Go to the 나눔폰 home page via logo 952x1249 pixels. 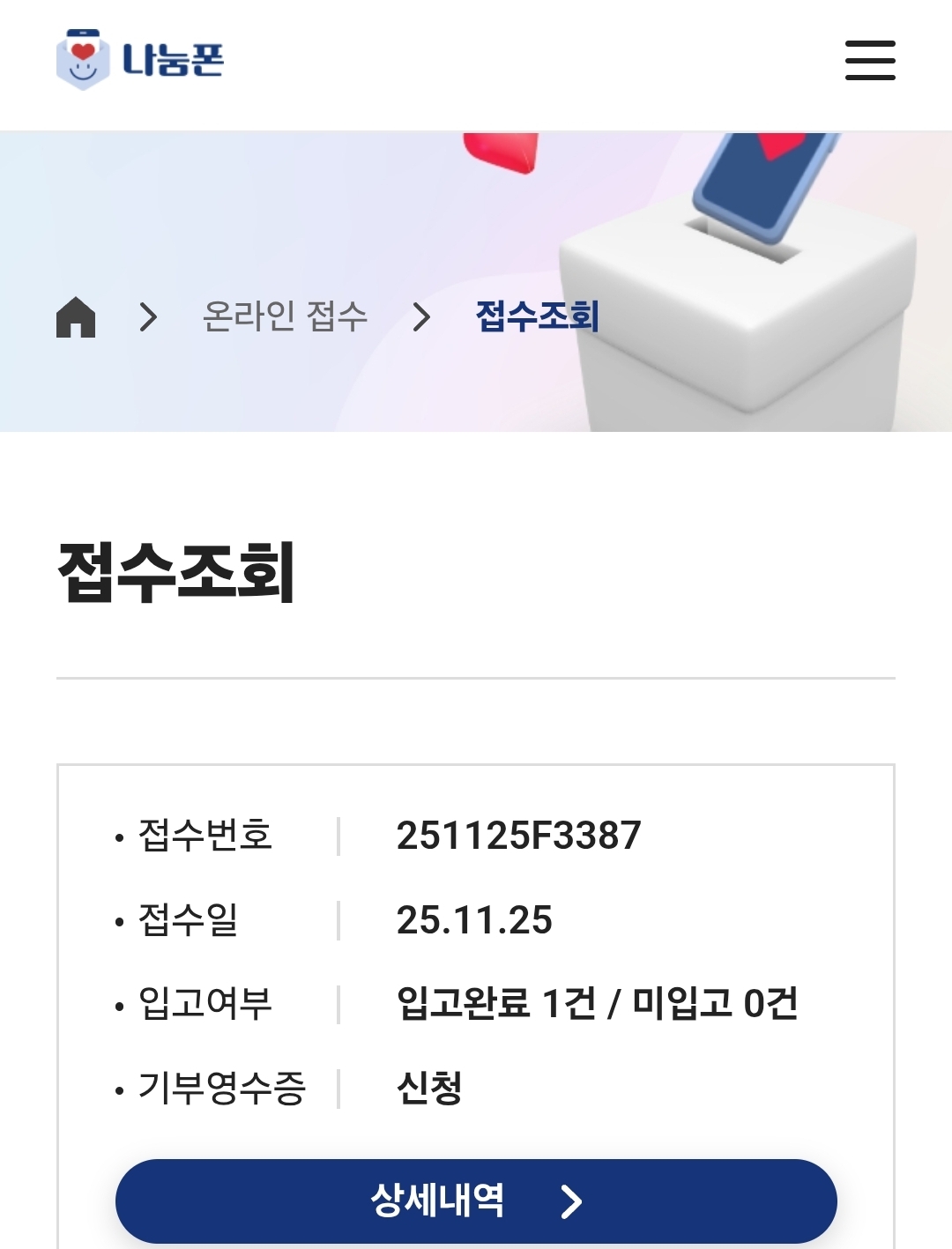141,60
